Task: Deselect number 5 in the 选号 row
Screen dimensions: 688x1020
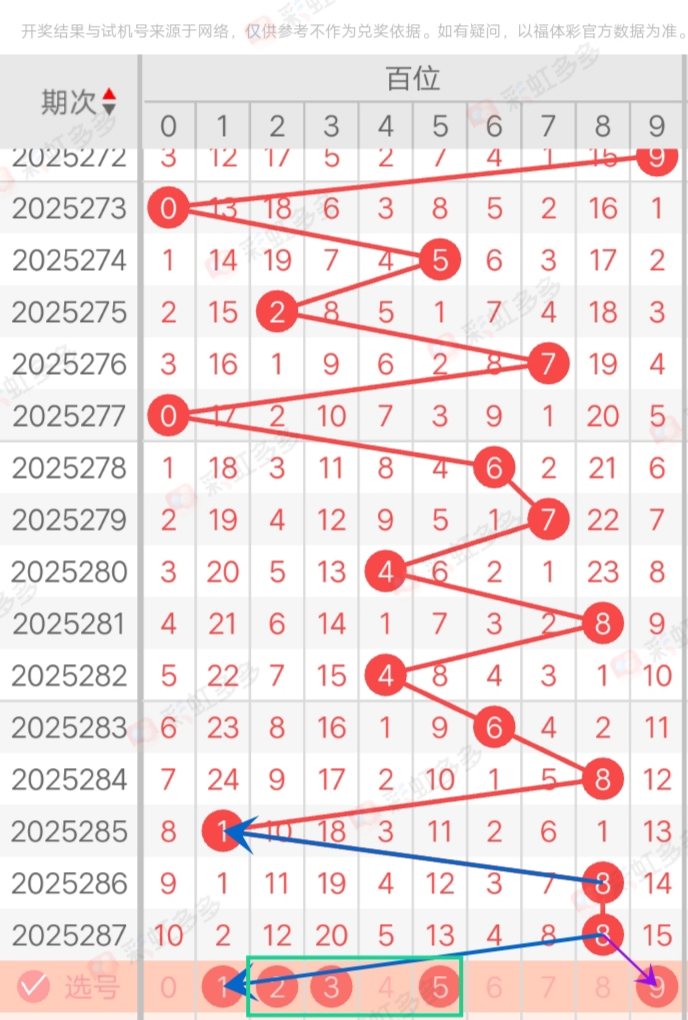Action: [x=440, y=988]
